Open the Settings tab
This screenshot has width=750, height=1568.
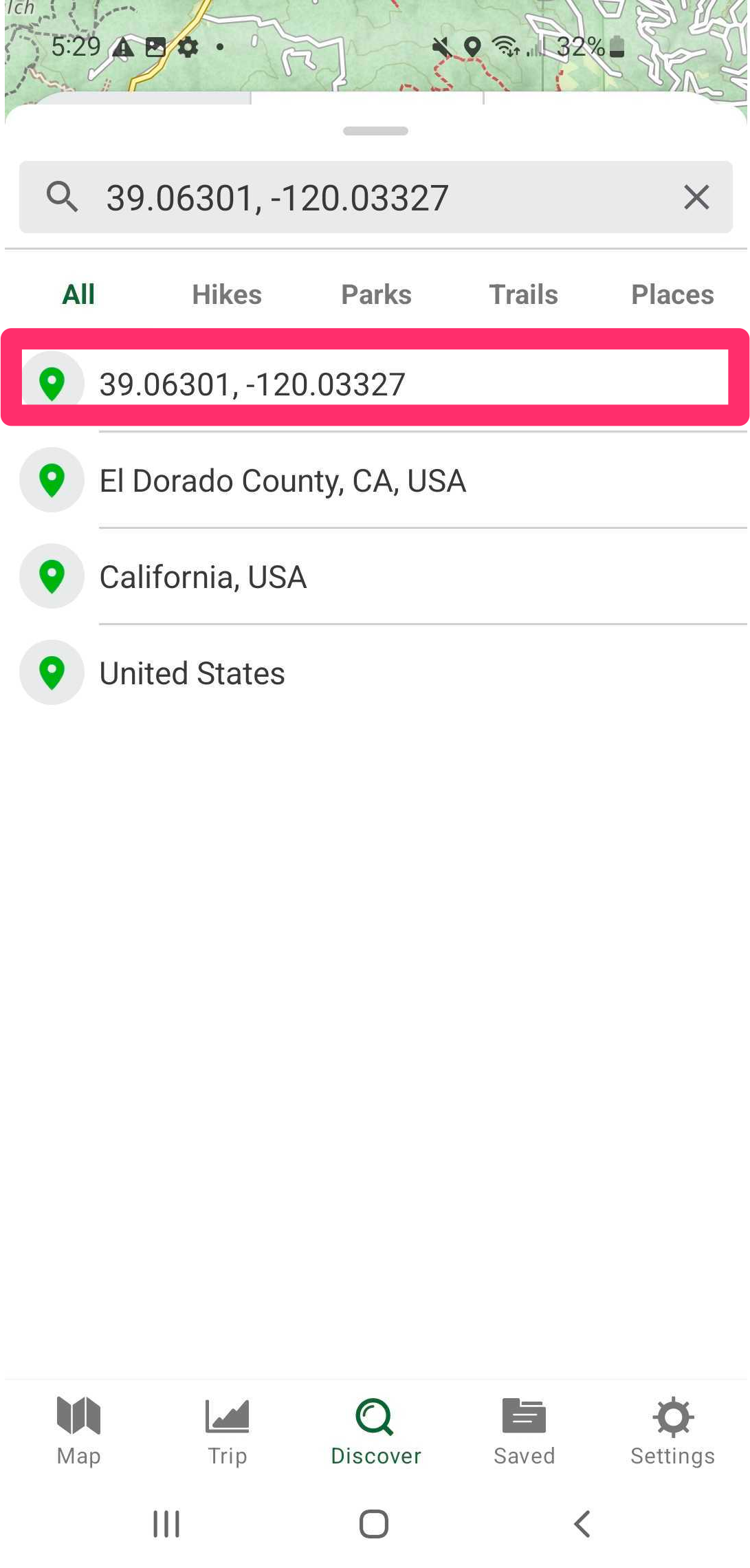[673, 1430]
